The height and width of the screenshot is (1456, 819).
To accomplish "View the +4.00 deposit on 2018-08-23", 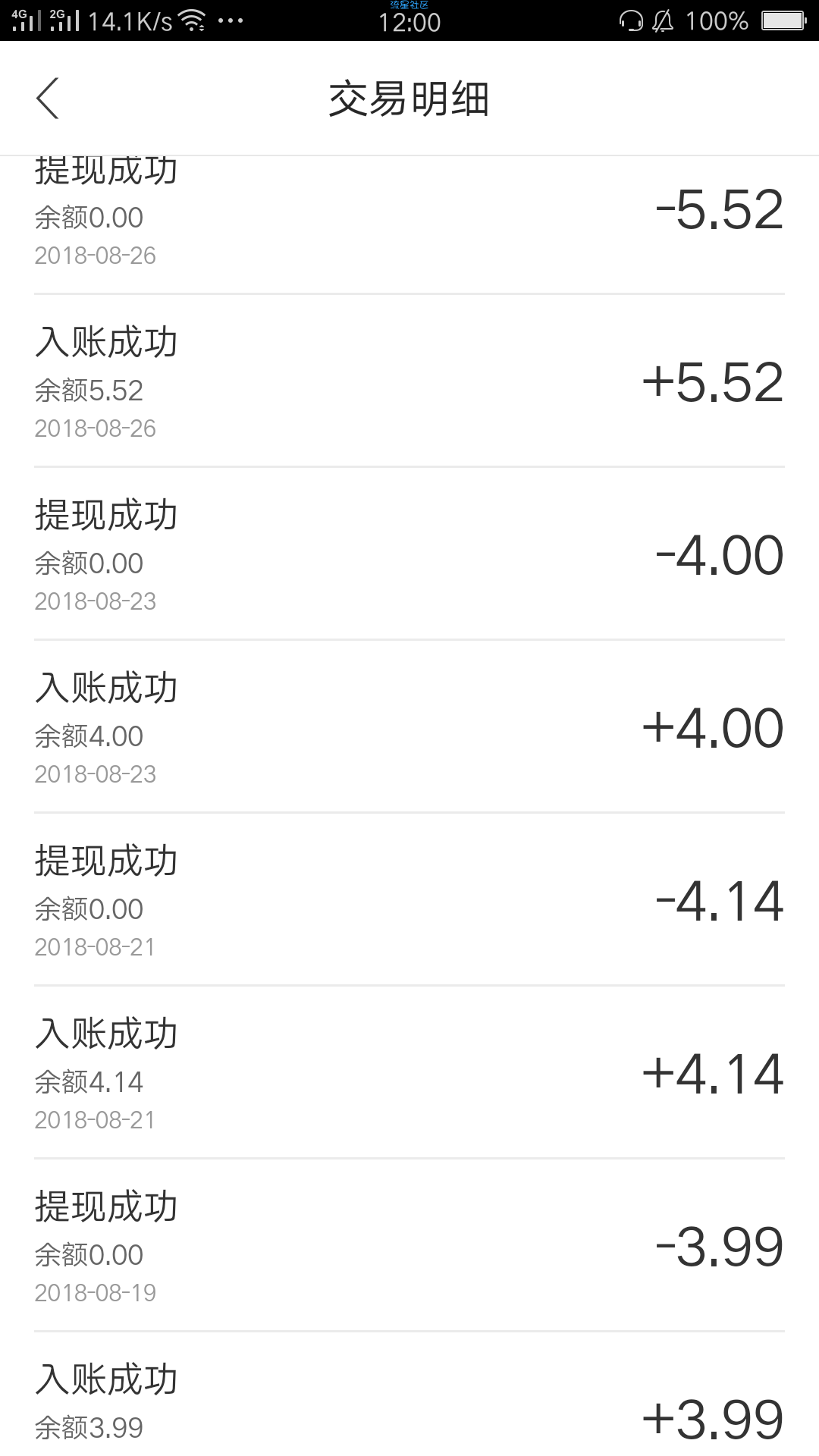I will point(409,726).
